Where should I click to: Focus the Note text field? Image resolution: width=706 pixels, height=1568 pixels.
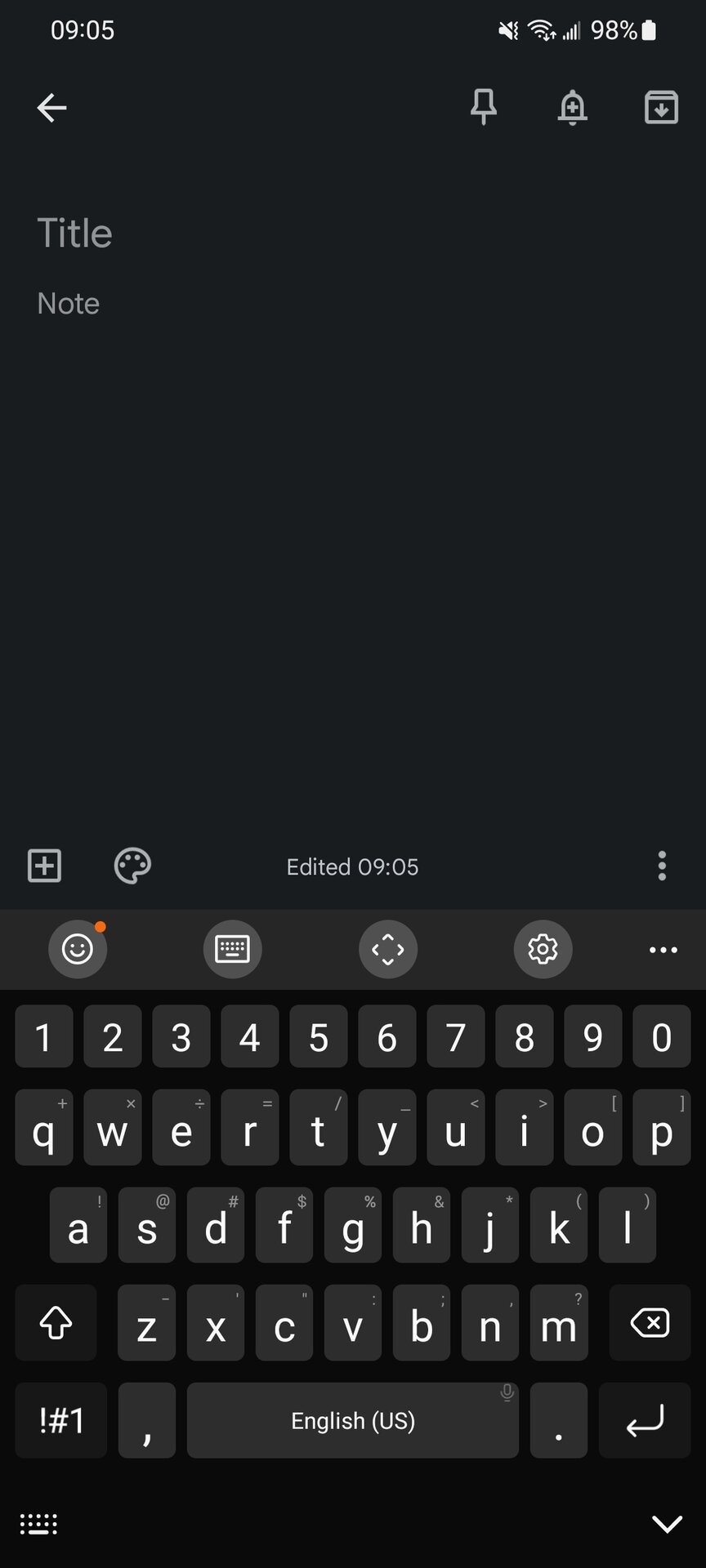pos(353,304)
